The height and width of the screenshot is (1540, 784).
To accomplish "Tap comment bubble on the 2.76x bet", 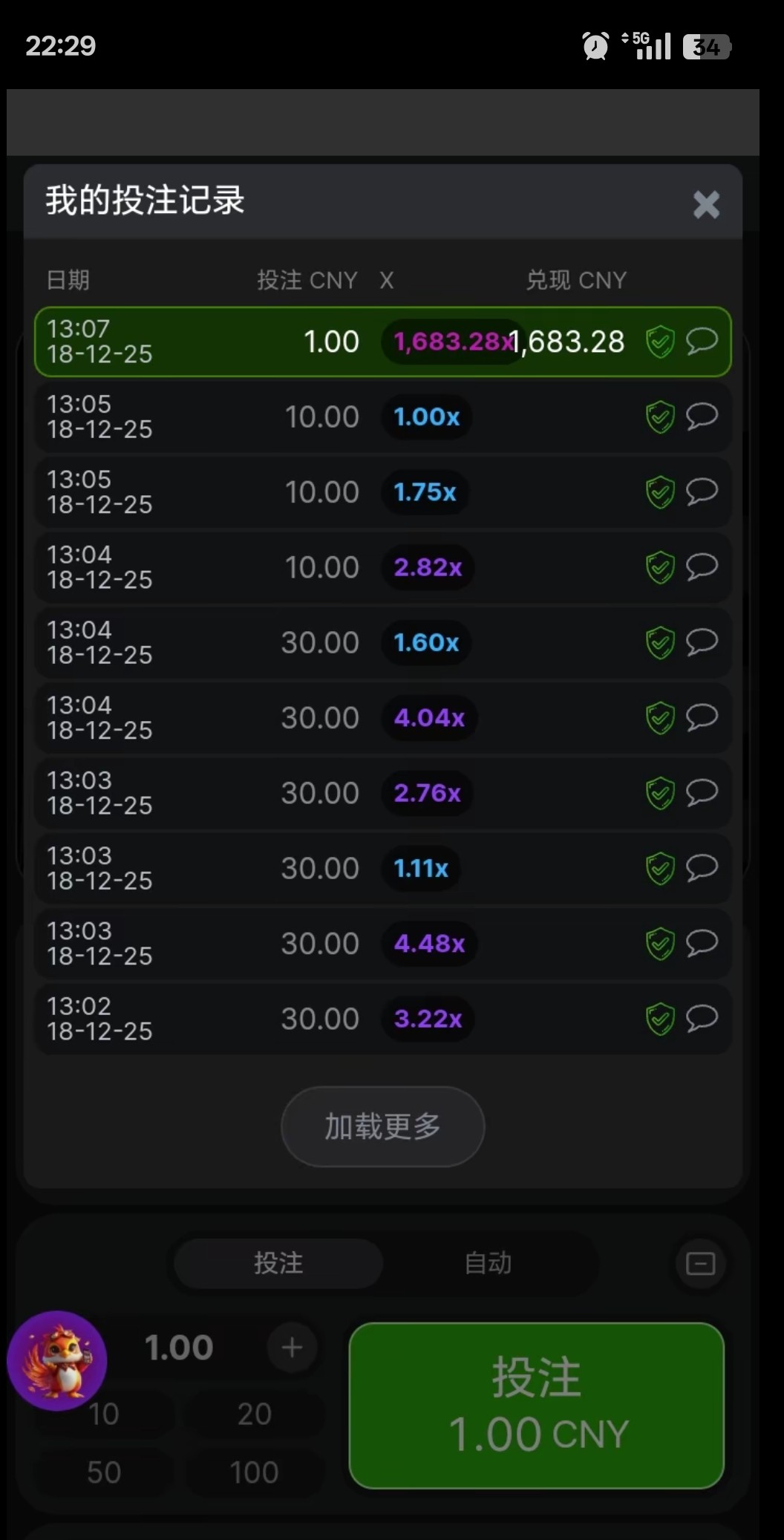I will click(x=702, y=793).
